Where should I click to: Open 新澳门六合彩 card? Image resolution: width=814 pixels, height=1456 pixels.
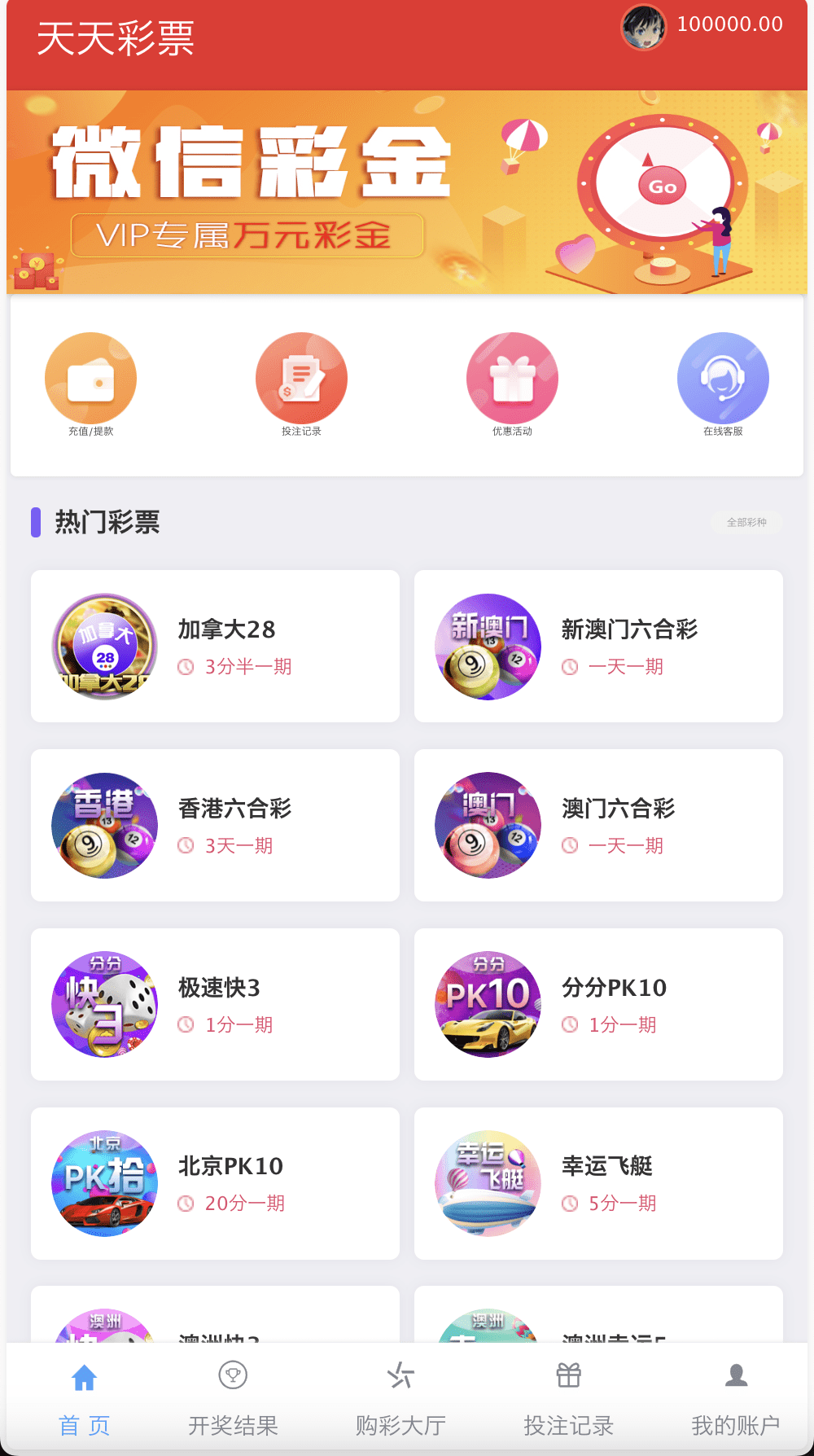pyautogui.click(x=598, y=646)
